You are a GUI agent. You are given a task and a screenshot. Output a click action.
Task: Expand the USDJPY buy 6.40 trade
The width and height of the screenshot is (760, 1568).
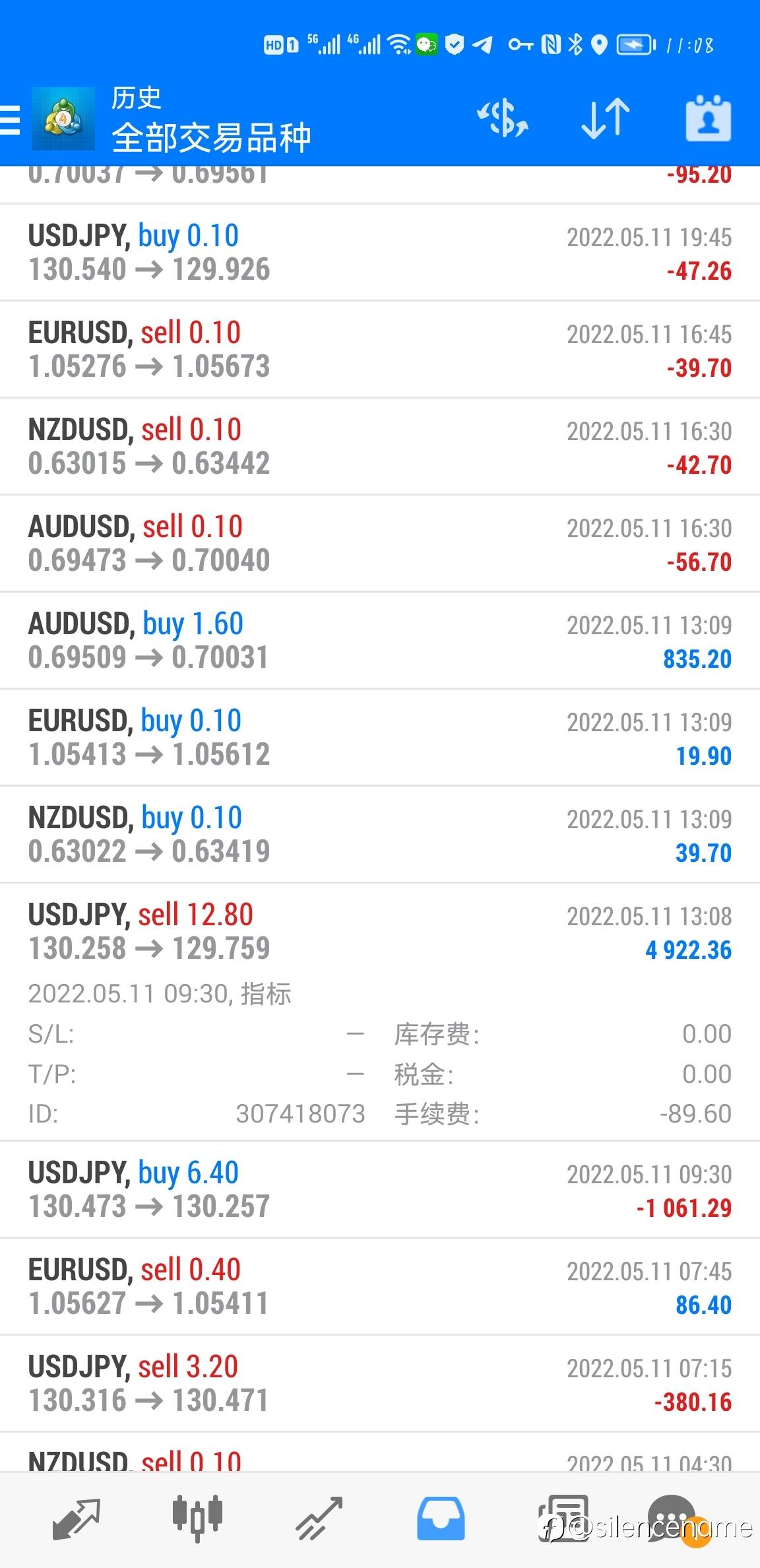point(380,1190)
